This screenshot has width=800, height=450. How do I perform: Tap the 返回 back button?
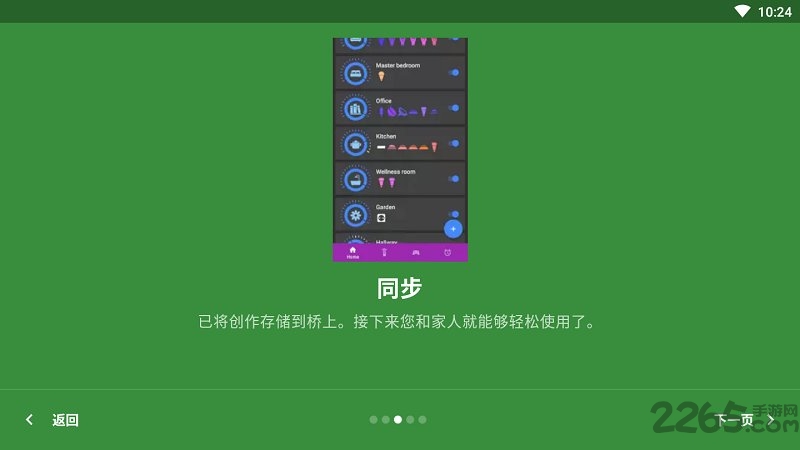tap(52, 420)
